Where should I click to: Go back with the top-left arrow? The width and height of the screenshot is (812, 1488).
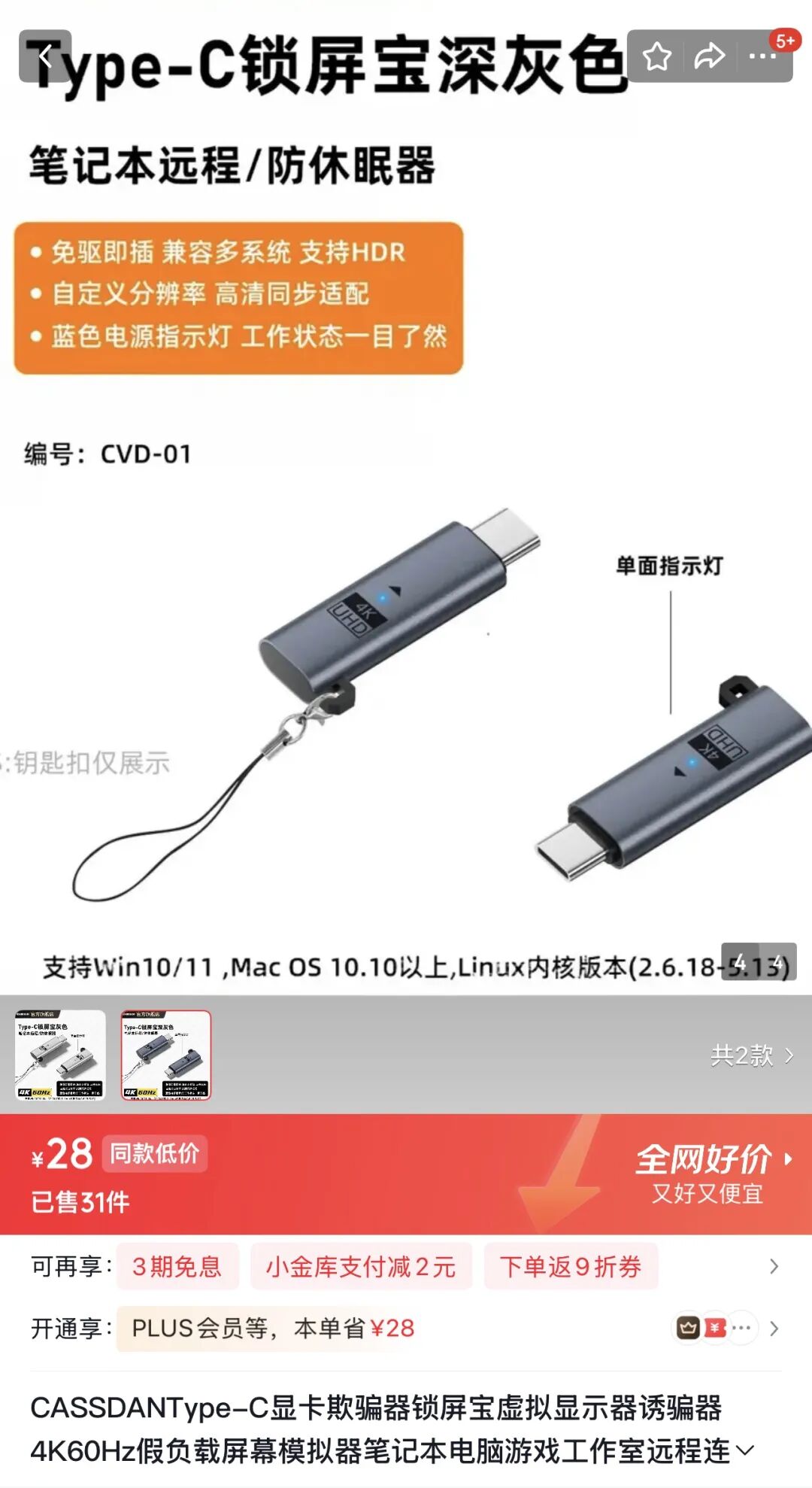45,56
